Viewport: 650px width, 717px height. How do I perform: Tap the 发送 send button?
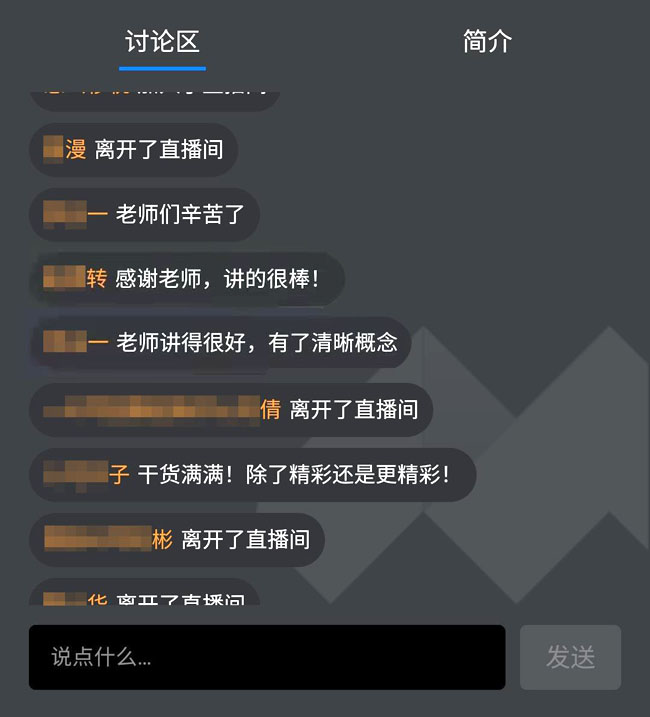pos(570,657)
